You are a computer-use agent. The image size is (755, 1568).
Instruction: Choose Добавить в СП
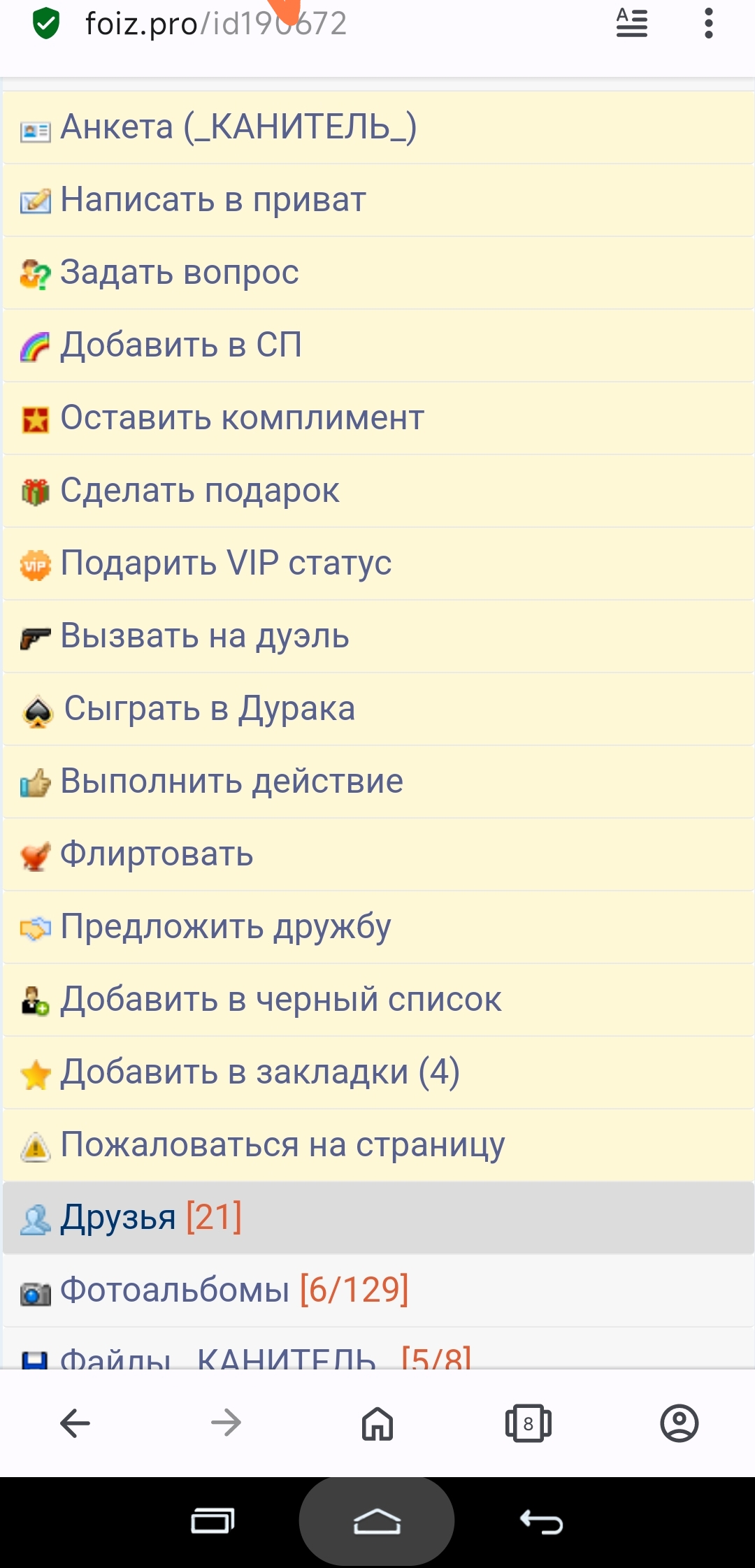click(180, 345)
